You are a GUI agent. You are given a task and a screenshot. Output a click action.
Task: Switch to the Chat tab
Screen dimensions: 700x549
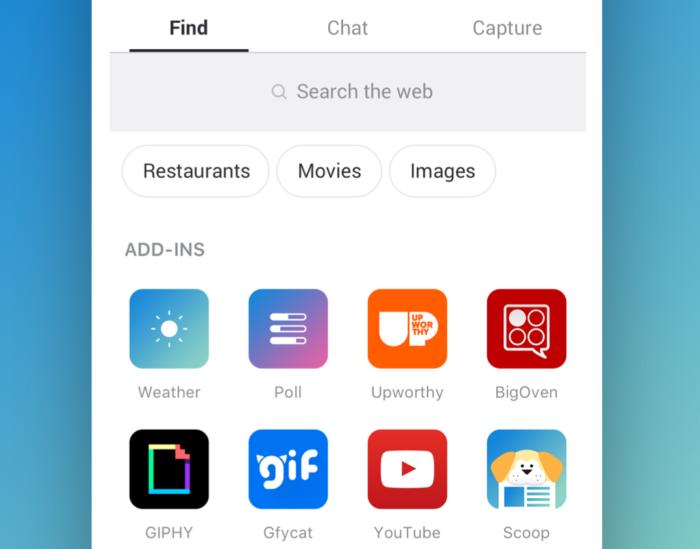point(347,28)
